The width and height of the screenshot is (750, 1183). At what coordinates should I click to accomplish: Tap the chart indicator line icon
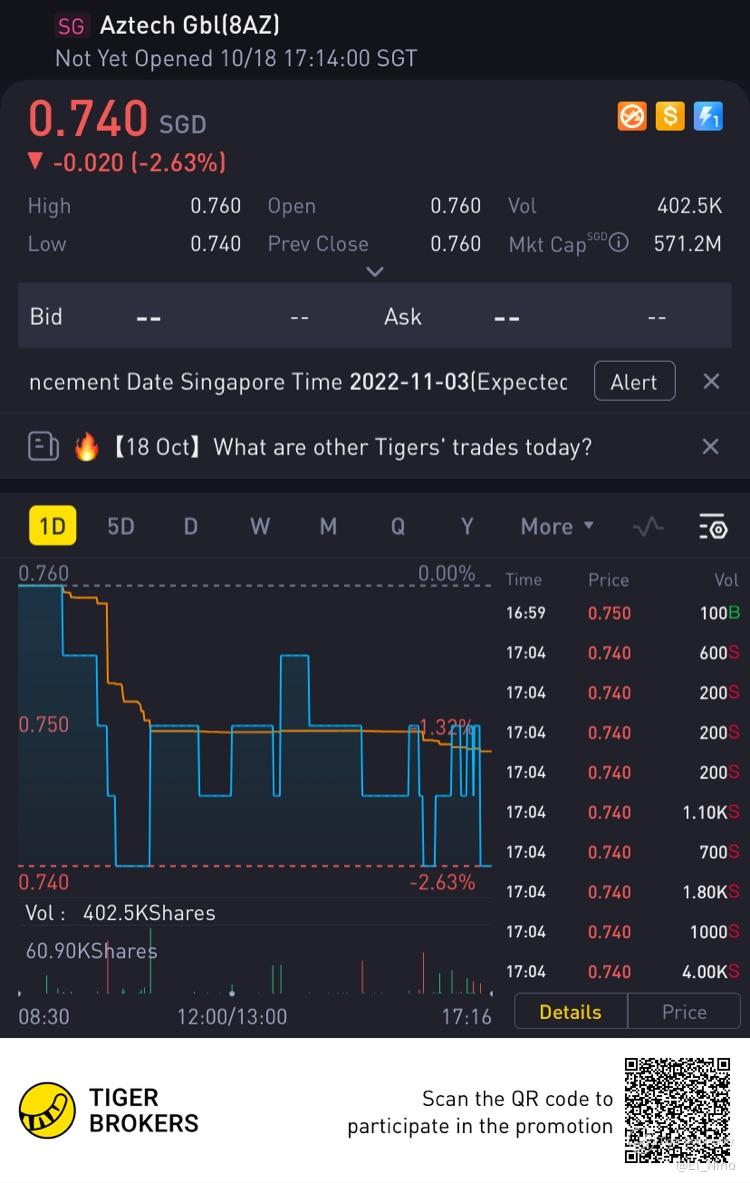pos(648,527)
